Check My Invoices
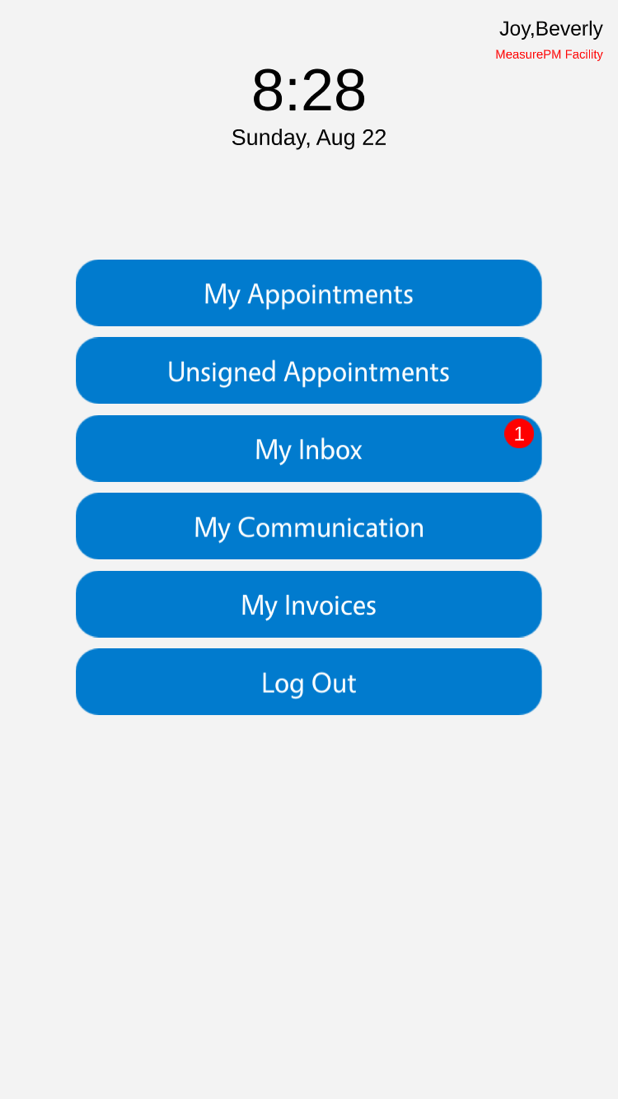This screenshot has height=1099, width=618. pyautogui.click(x=308, y=605)
